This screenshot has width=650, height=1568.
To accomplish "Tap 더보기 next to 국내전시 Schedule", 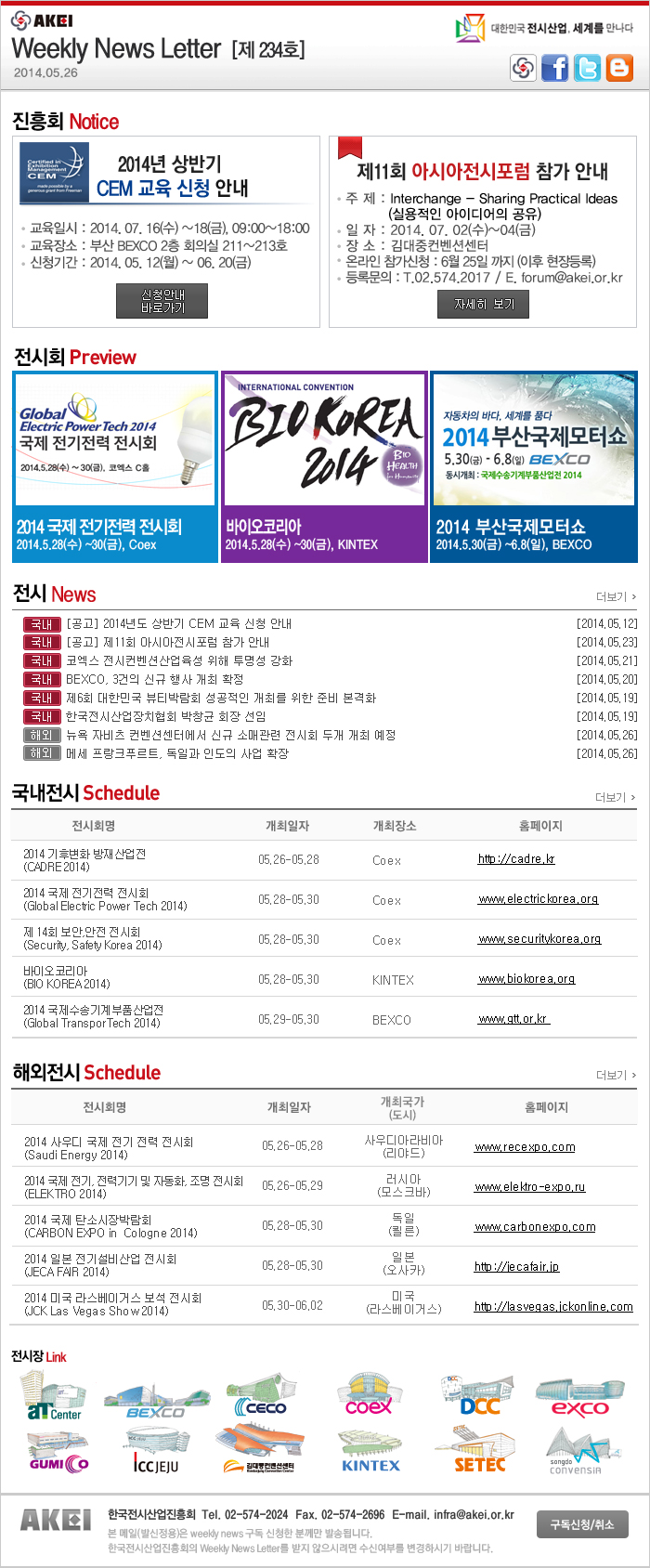I will [616, 797].
